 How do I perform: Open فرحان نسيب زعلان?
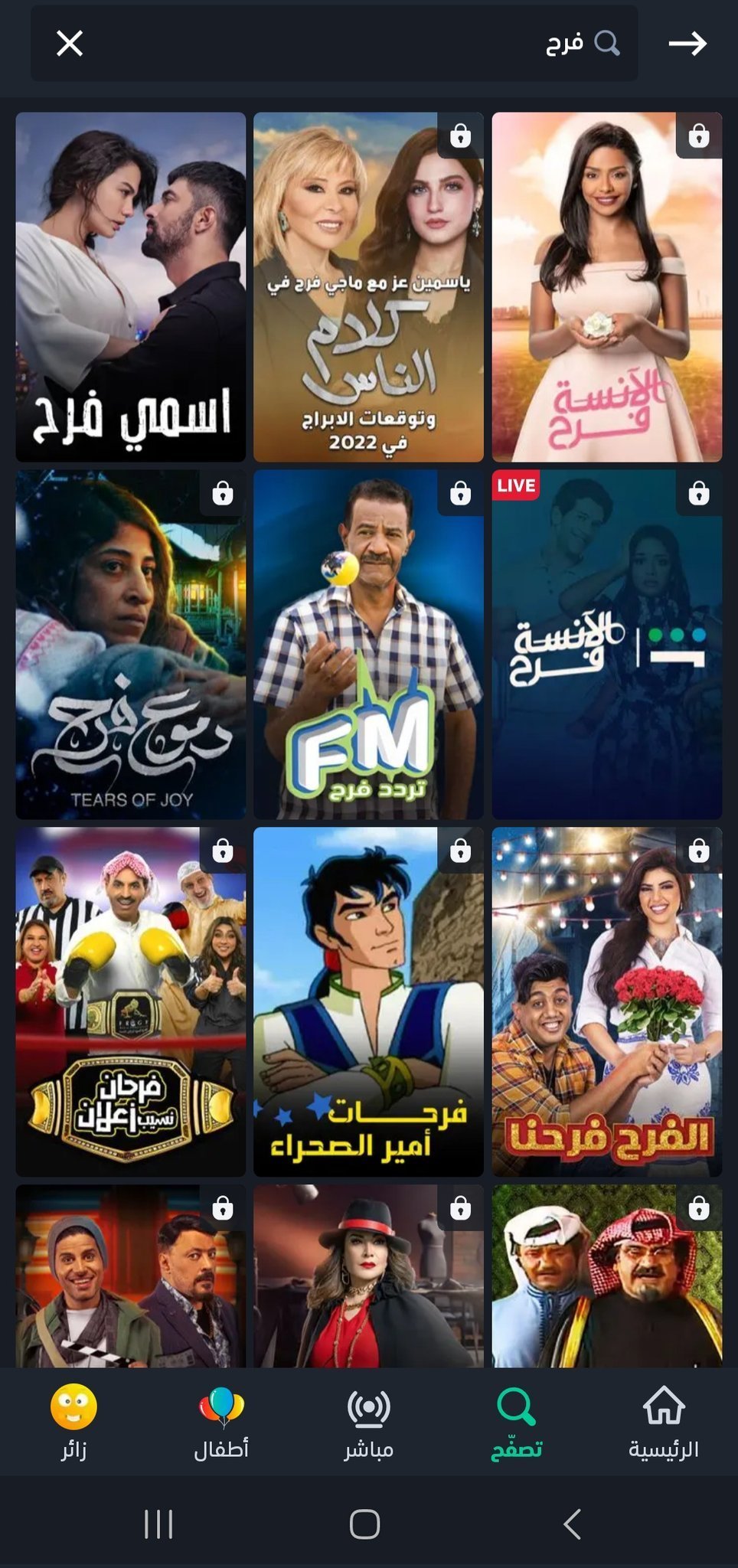131,1001
